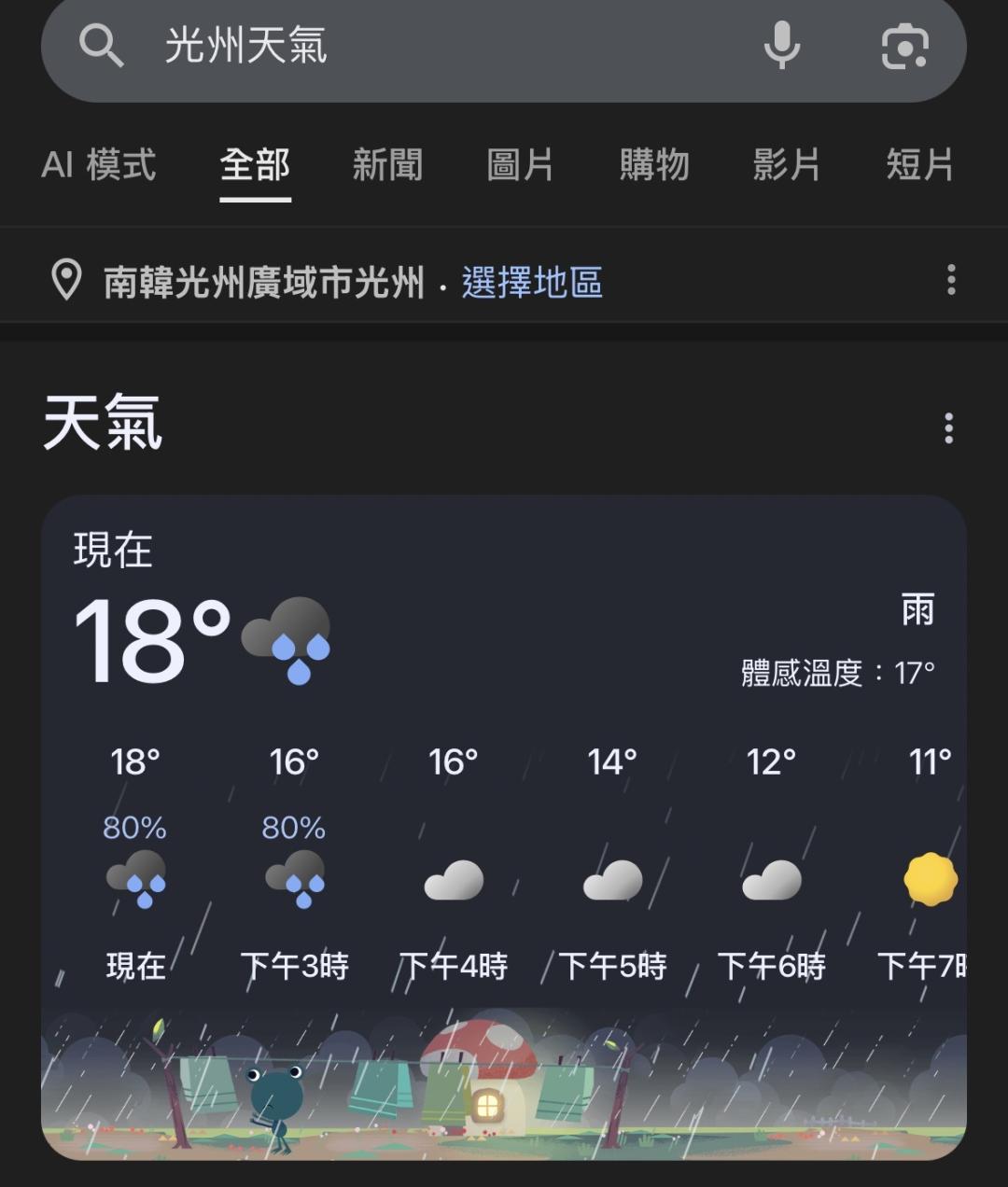Switch to the 短片 tab
Screen dimensions: 1008x1187
[919, 165]
